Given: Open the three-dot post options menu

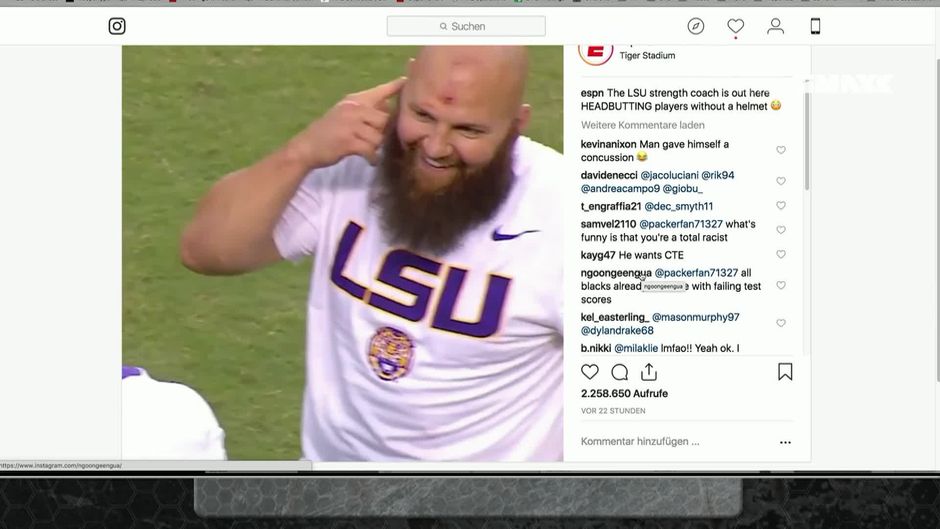Looking at the screenshot, I should [785, 442].
